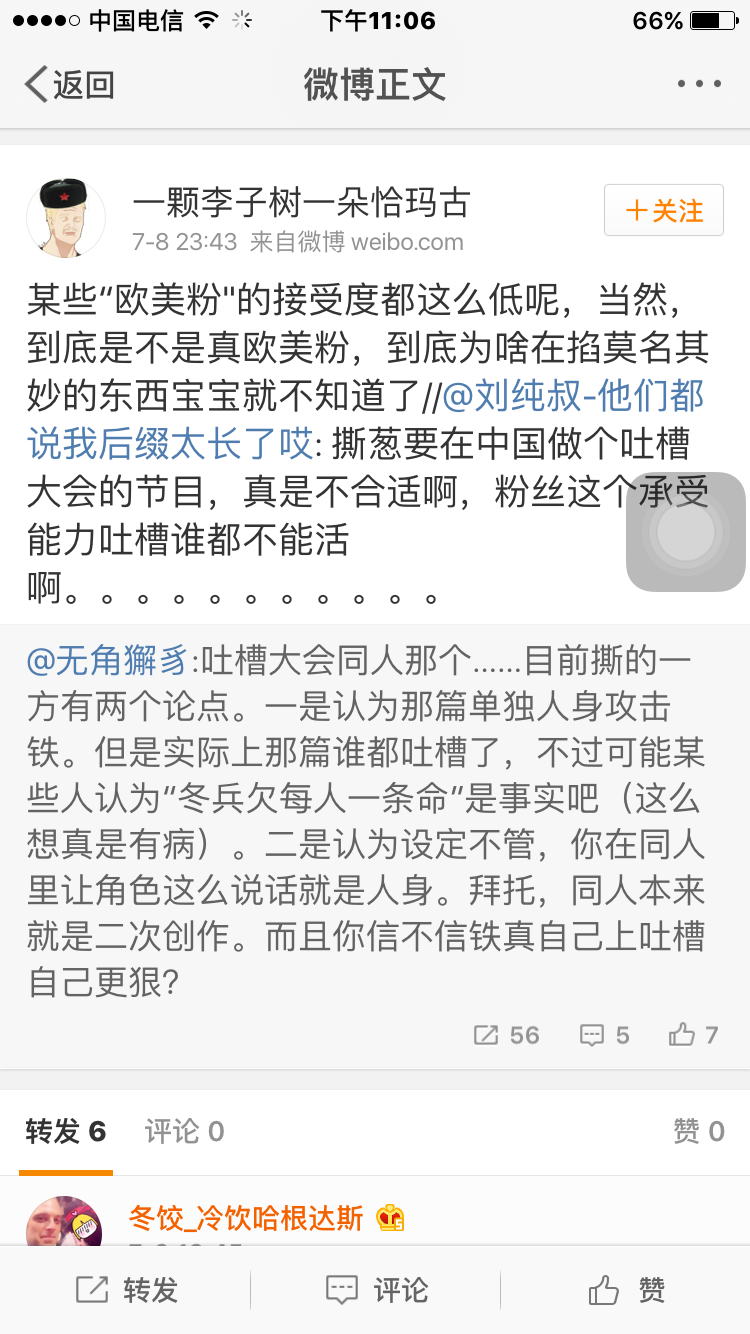Image resolution: width=750 pixels, height=1334 pixels.
Task: Repost this weibo from the bottom bar
Action: tap(126, 1290)
